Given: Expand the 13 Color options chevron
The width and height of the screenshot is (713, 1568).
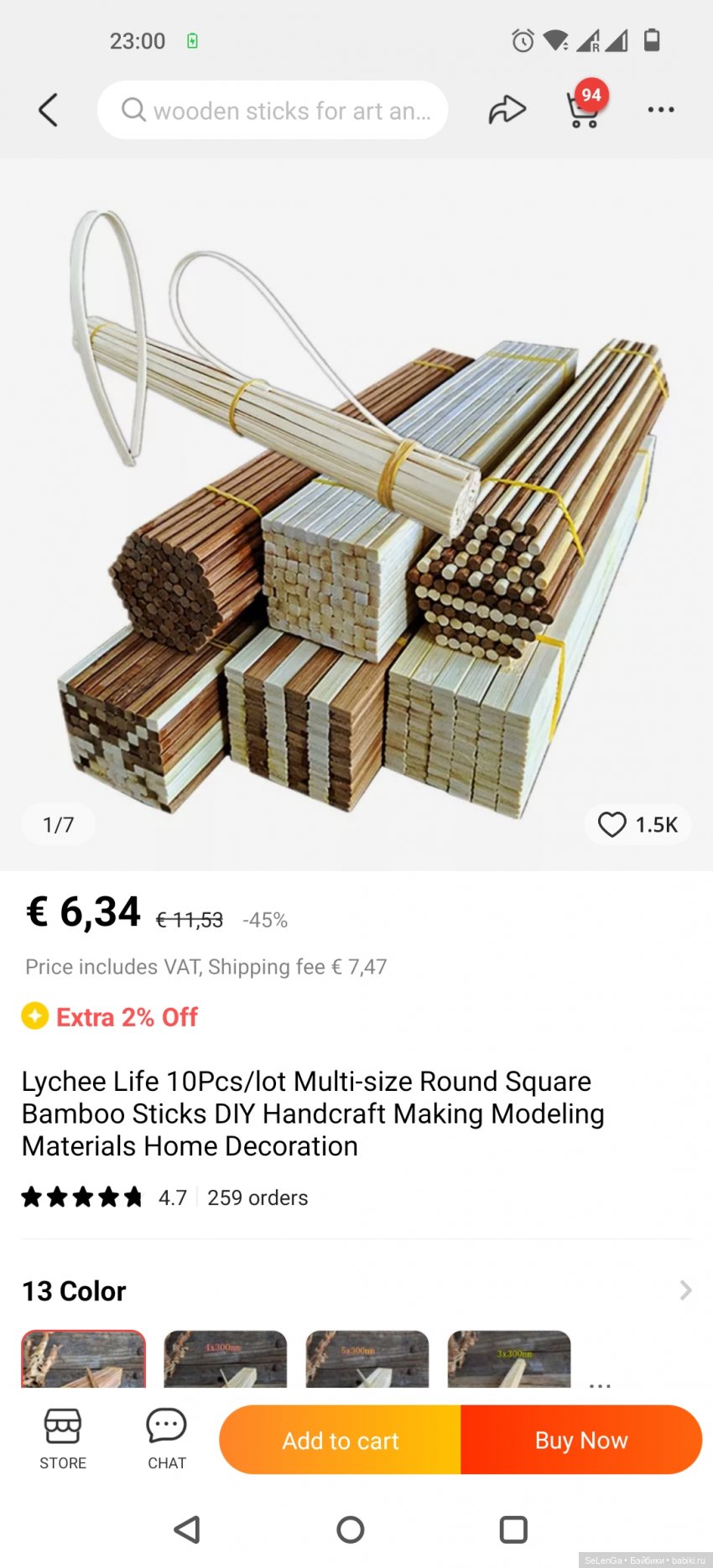Looking at the screenshot, I should [685, 1290].
